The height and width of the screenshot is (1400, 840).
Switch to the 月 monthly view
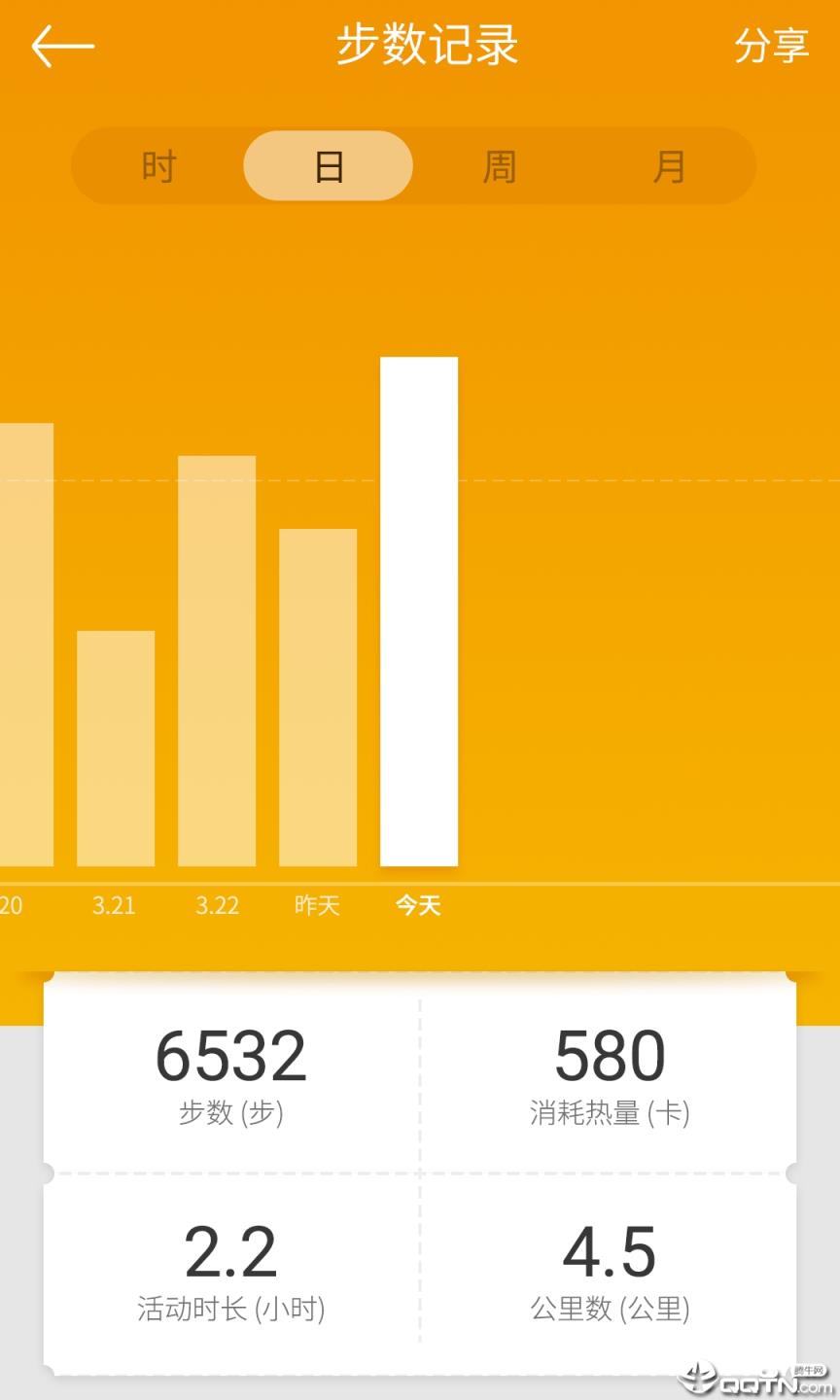tap(669, 166)
